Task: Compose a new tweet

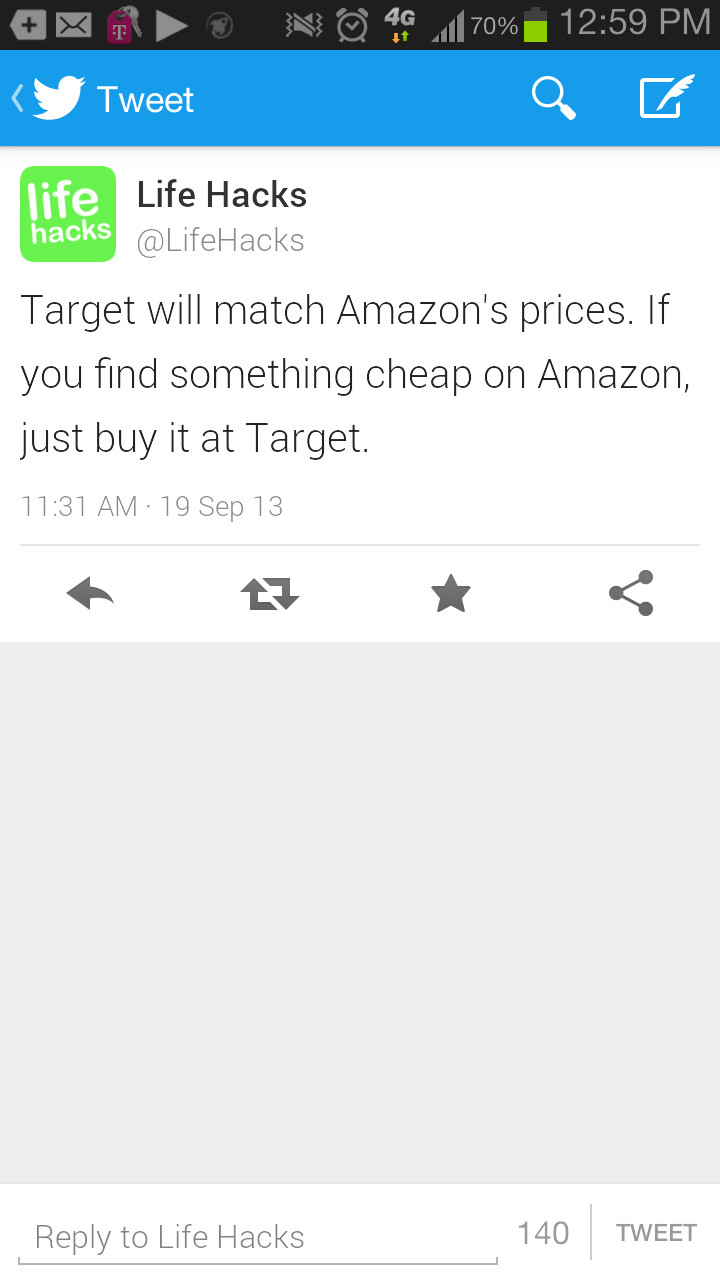Action: point(666,98)
